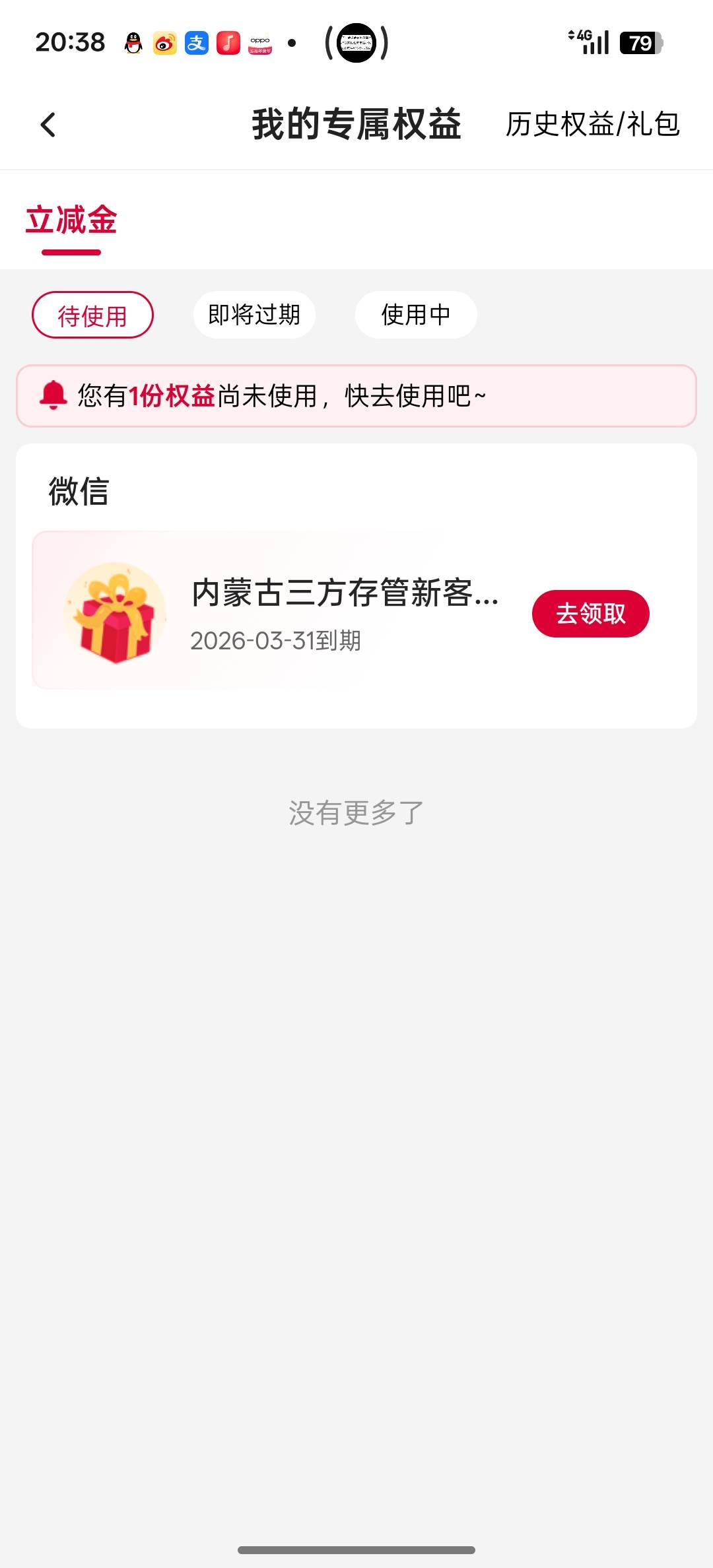Go back using the top-left arrow
Image resolution: width=713 pixels, height=1568 pixels.
point(48,124)
